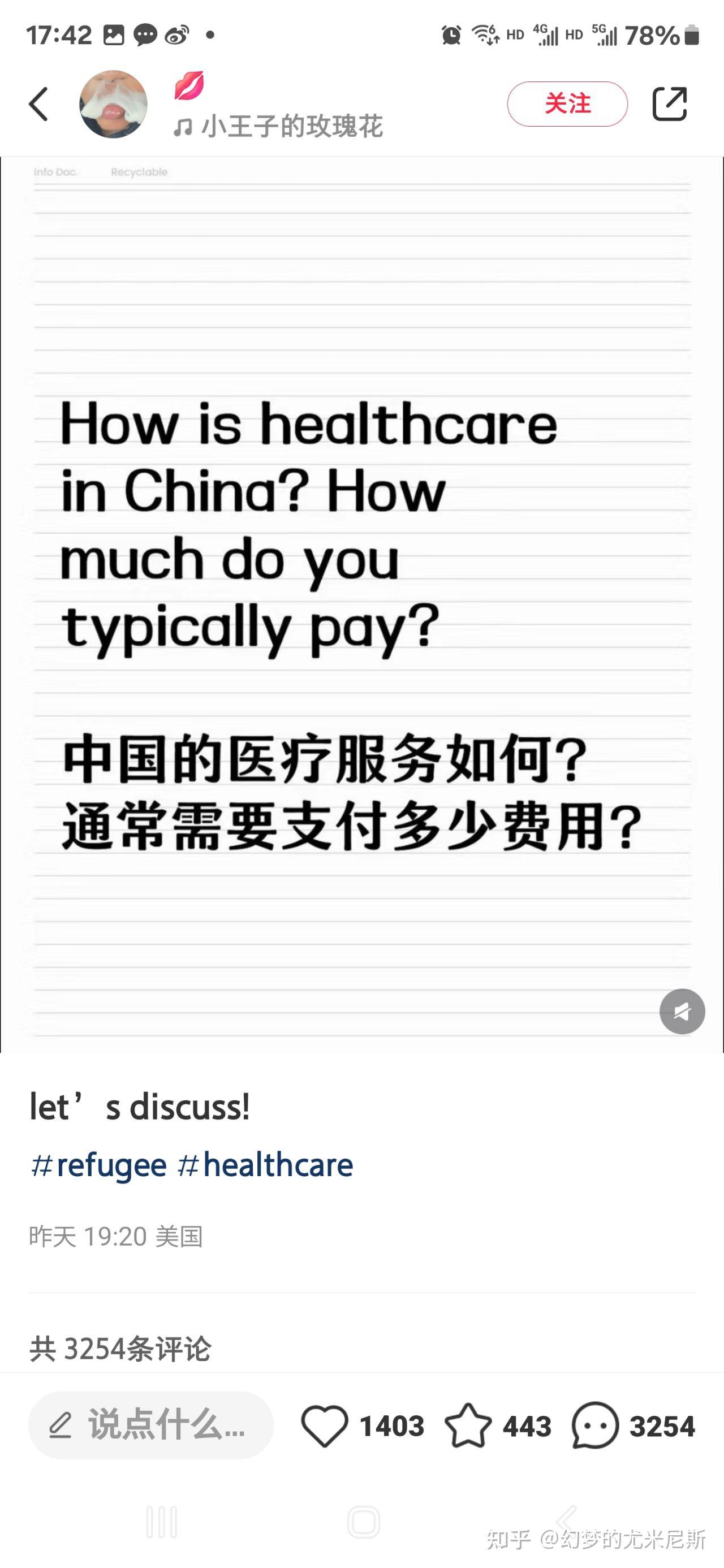The width and height of the screenshot is (724, 1568).
Task: Save the post with the star icon
Action: coord(468,1426)
